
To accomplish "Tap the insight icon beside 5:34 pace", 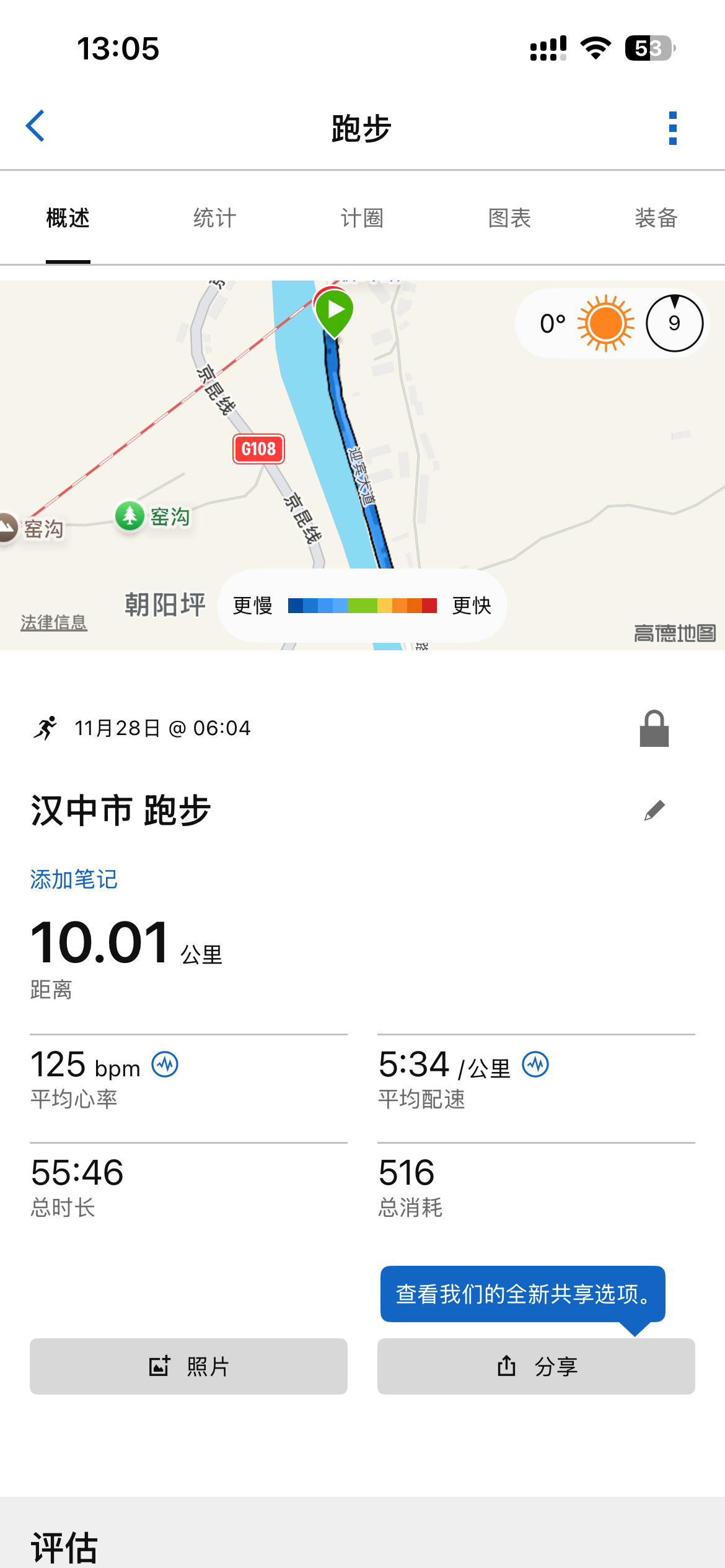I will (535, 1065).
